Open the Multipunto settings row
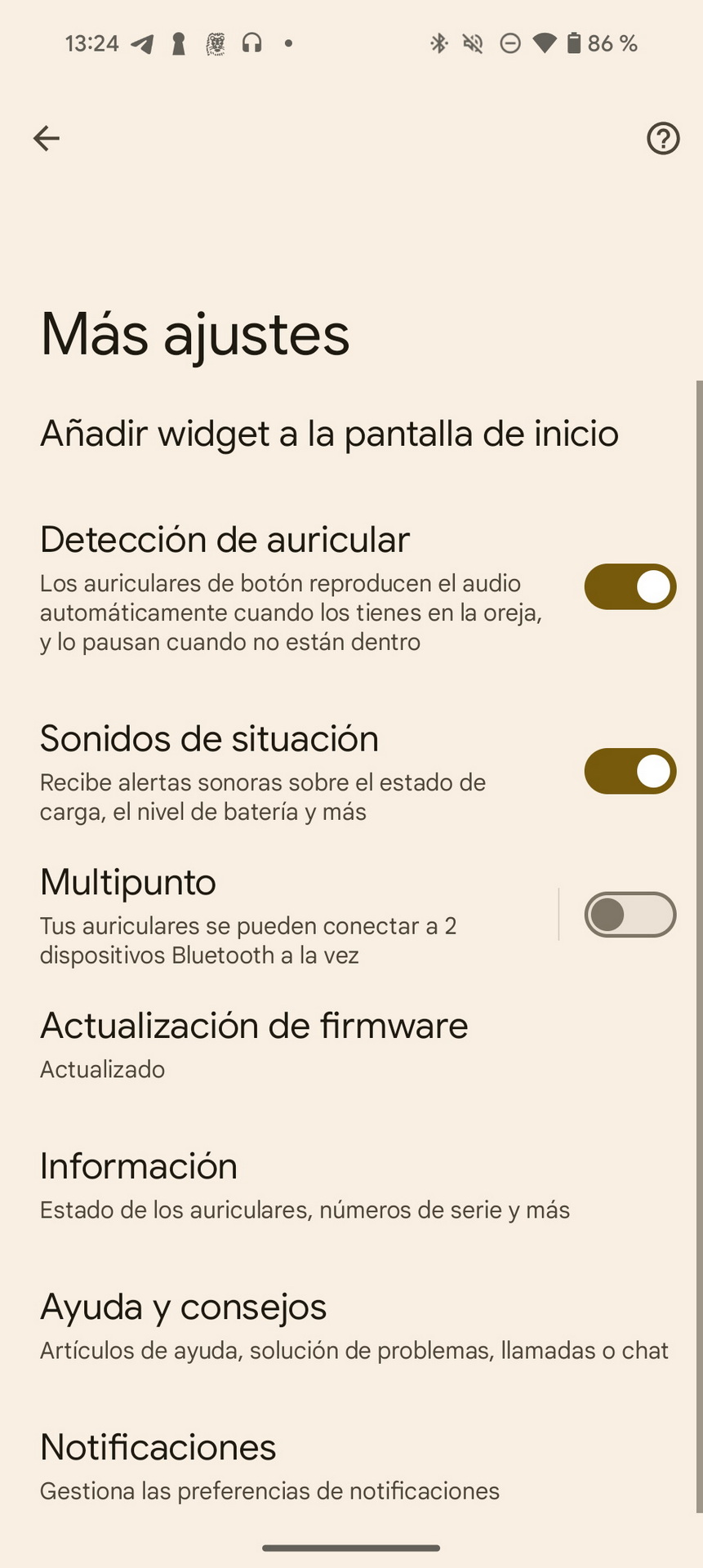703x1568 pixels. click(x=278, y=915)
